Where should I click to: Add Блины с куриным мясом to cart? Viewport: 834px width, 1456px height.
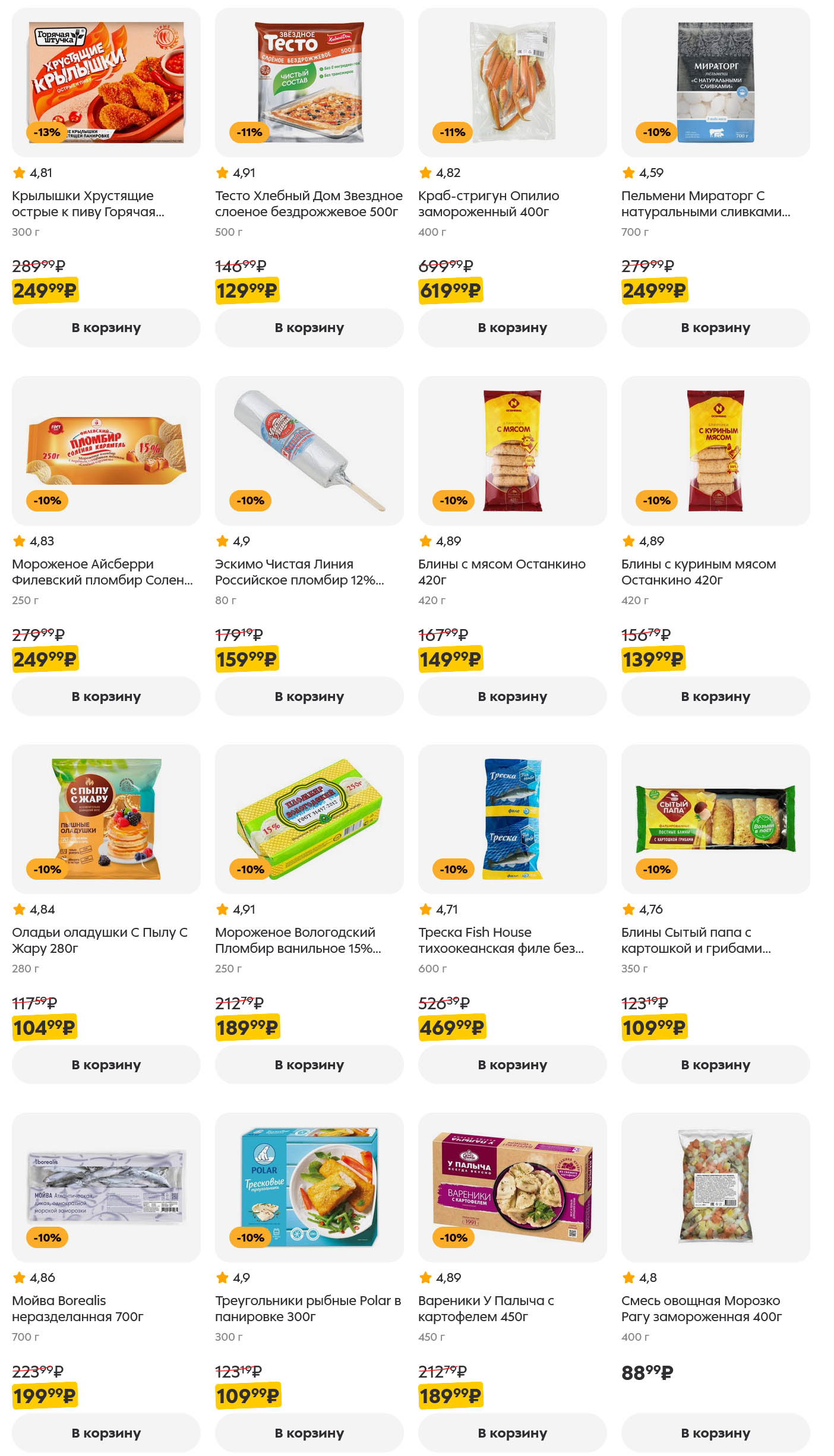coord(715,696)
